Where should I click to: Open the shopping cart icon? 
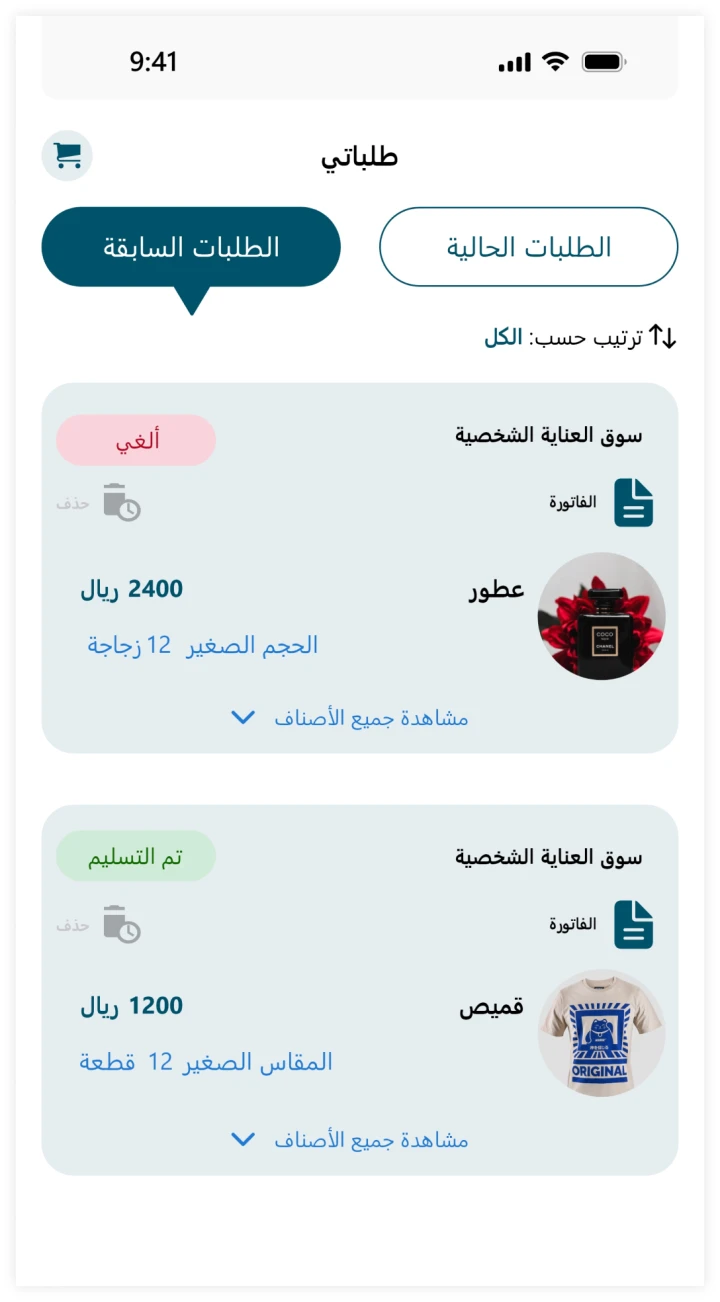(x=67, y=156)
